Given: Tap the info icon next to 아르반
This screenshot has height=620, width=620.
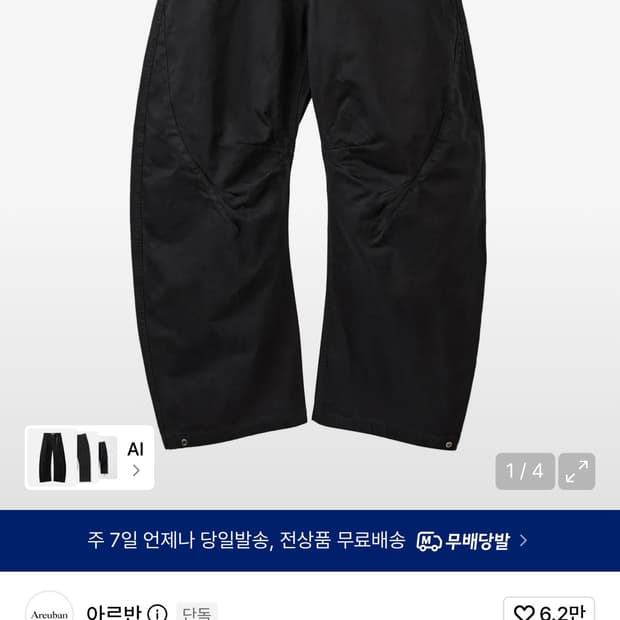Looking at the screenshot, I should (157, 613).
